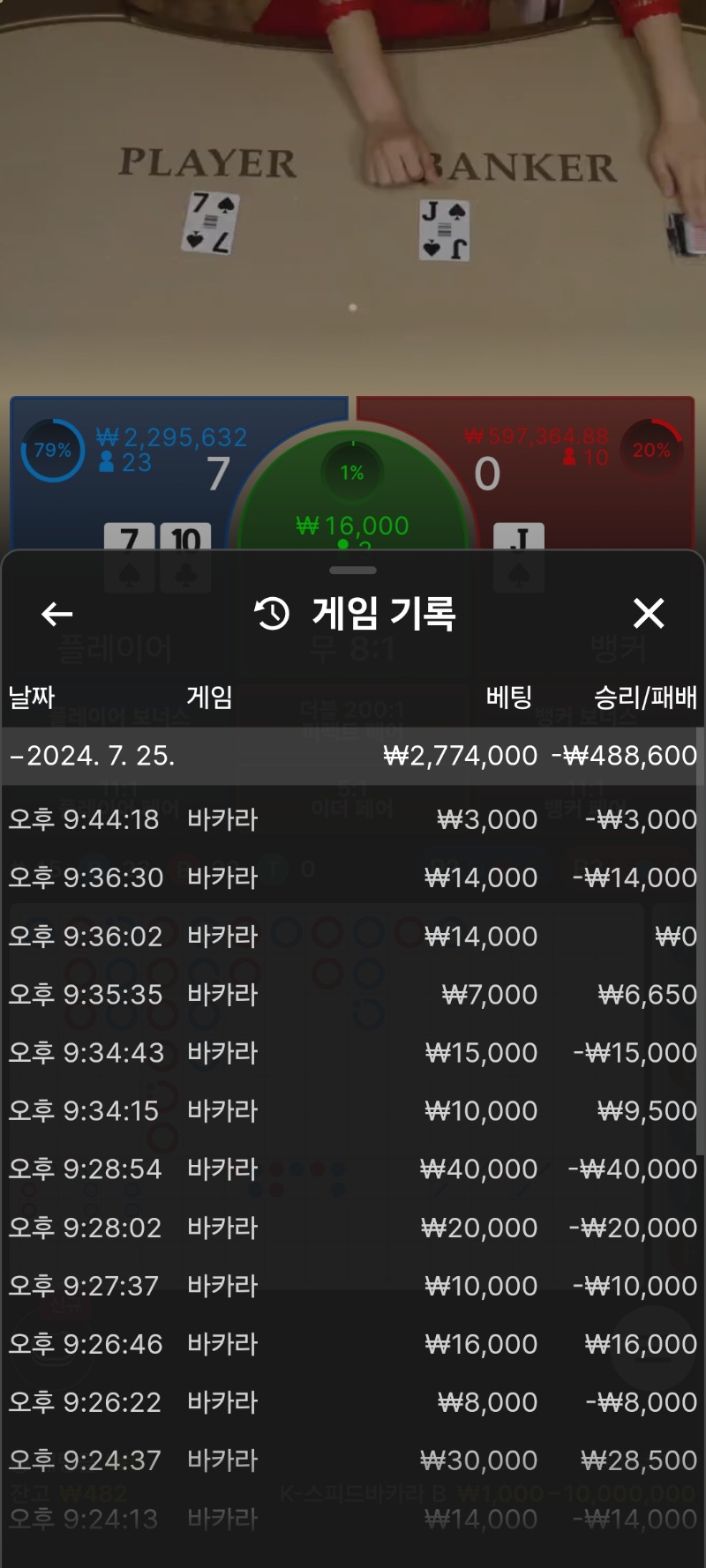
Task: View details of the 오후 9:26:46 game
Action: [353, 1343]
